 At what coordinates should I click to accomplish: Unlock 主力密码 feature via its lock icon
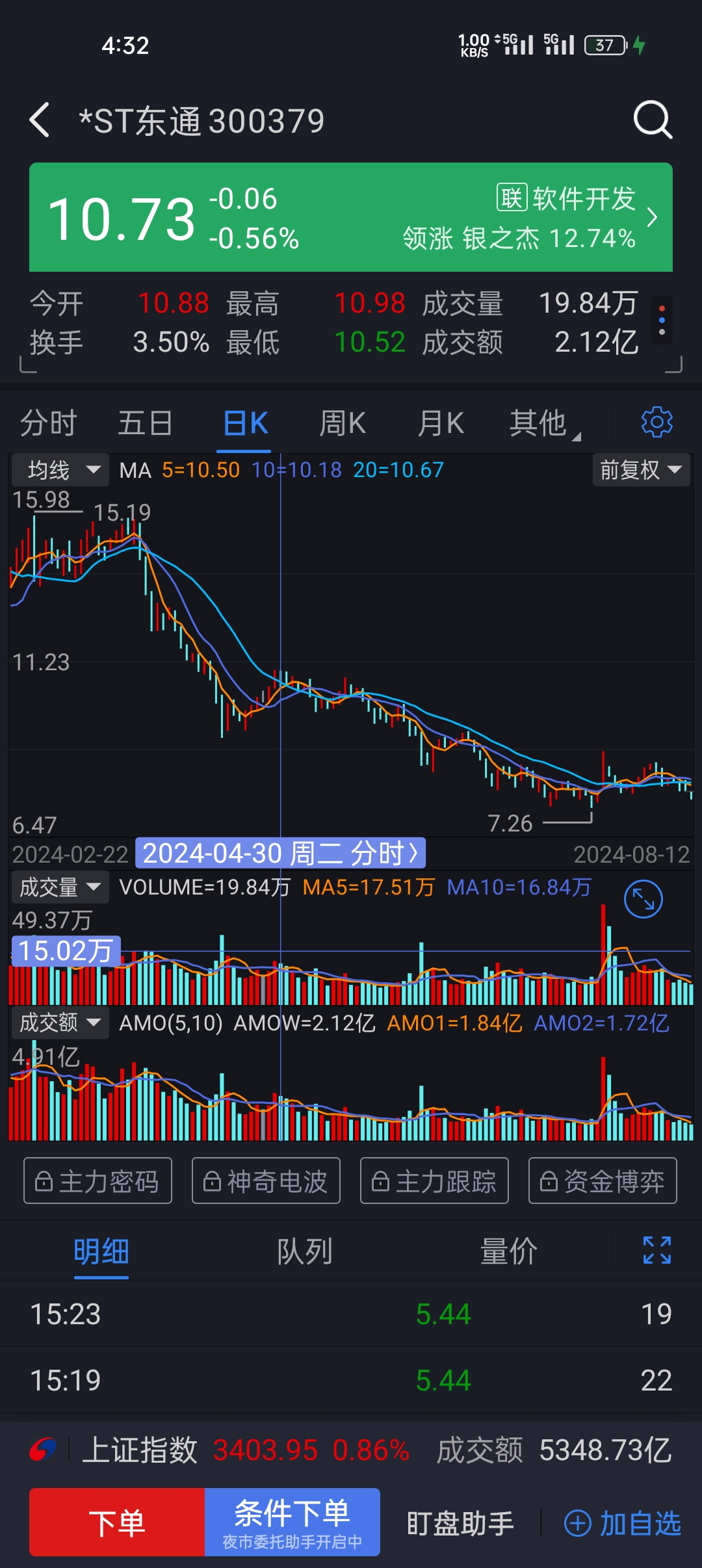(x=44, y=1181)
